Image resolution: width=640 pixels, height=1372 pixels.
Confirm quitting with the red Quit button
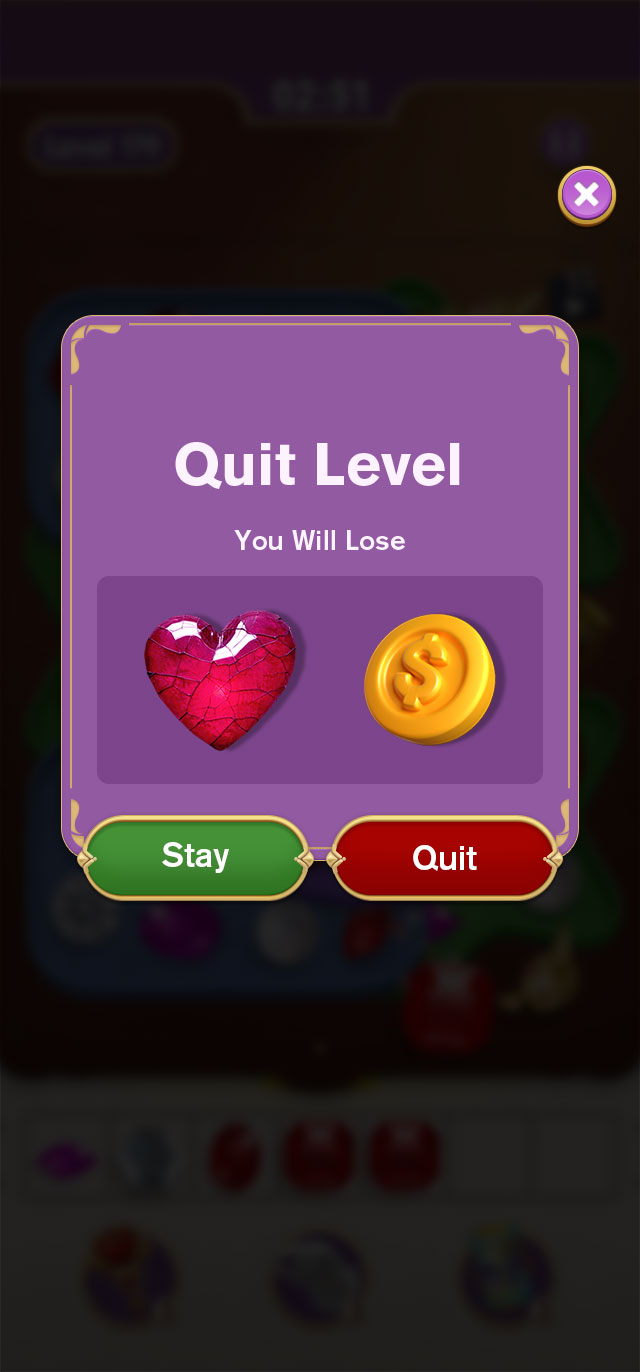444,858
